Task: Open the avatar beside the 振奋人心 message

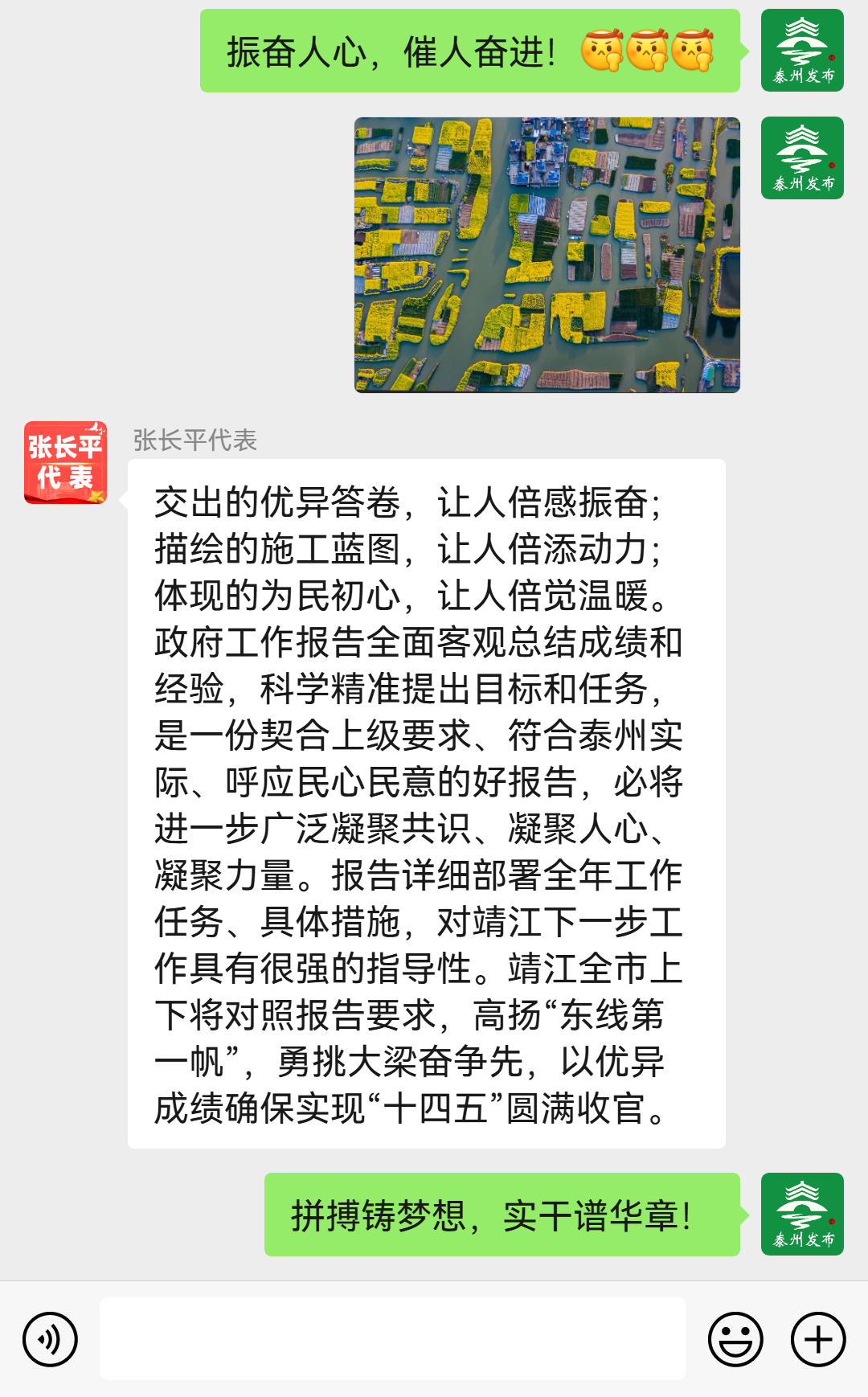Action: [x=802, y=51]
